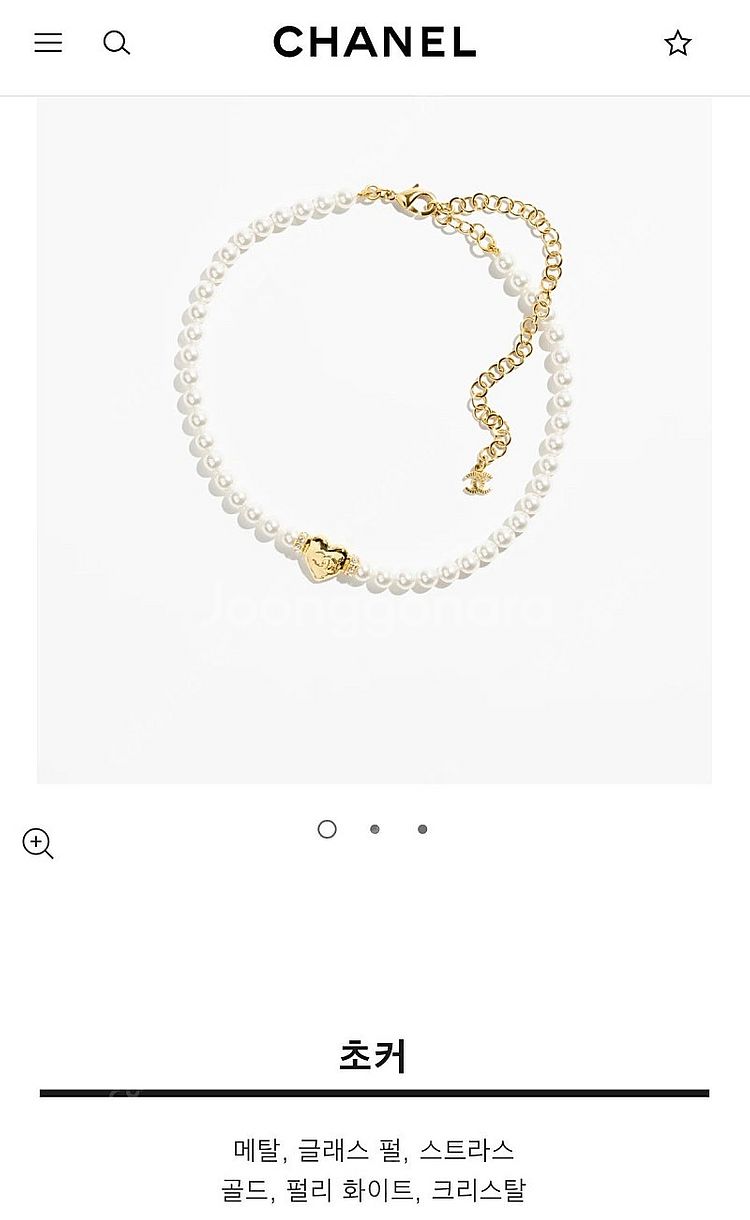Open the pearl choker product image
The height and width of the screenshot is (1220, 750).
click(374, 440)
